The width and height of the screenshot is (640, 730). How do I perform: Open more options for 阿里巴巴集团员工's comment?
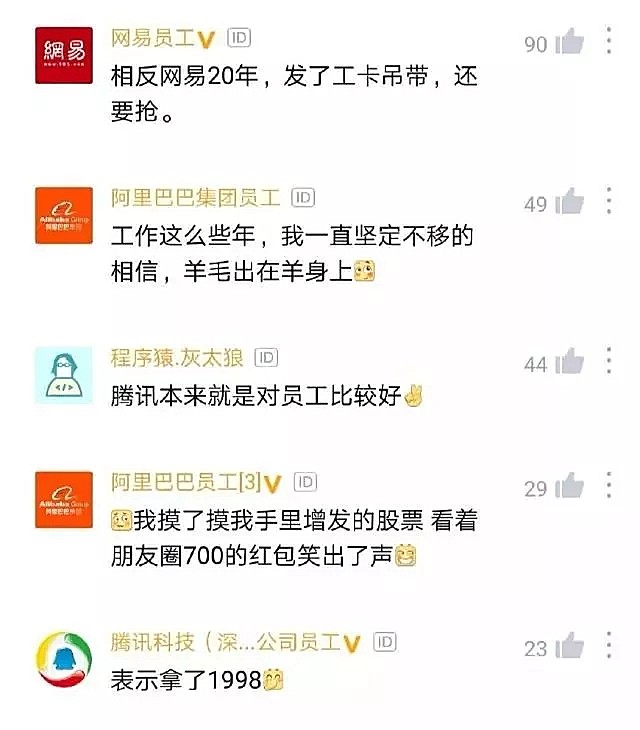(x=609, y=201)
